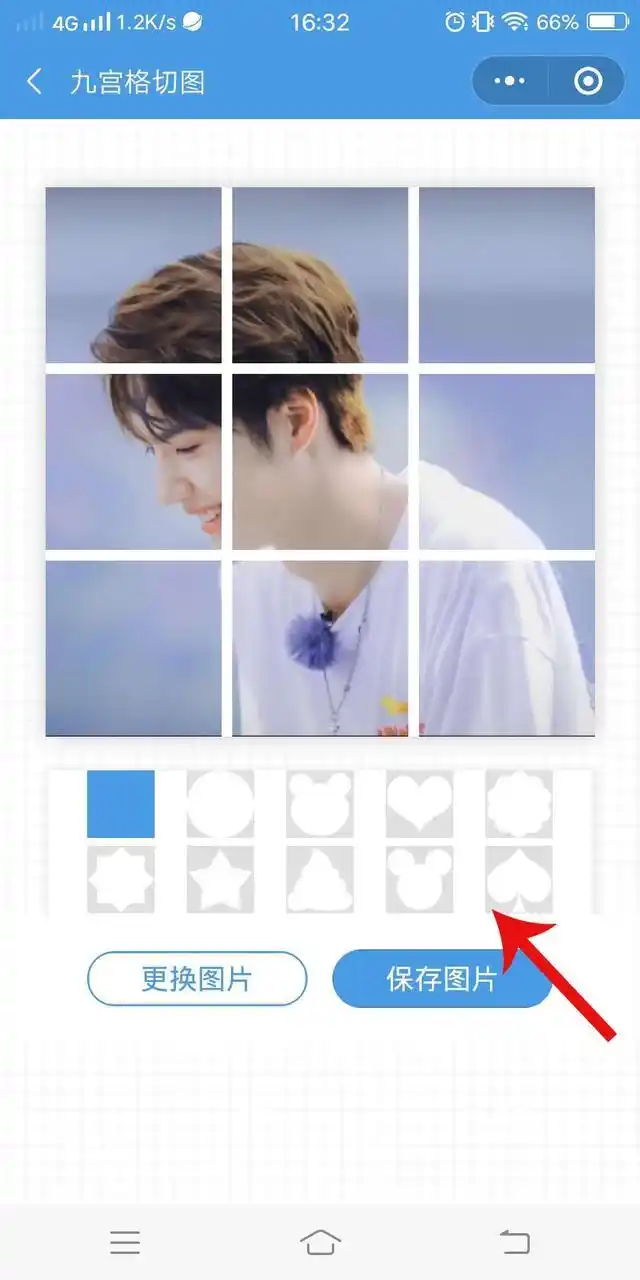Tap 更换图片 to change the picture
Image resolution: width=640 pixels, height=1280 pixels.
pos(197,978)
